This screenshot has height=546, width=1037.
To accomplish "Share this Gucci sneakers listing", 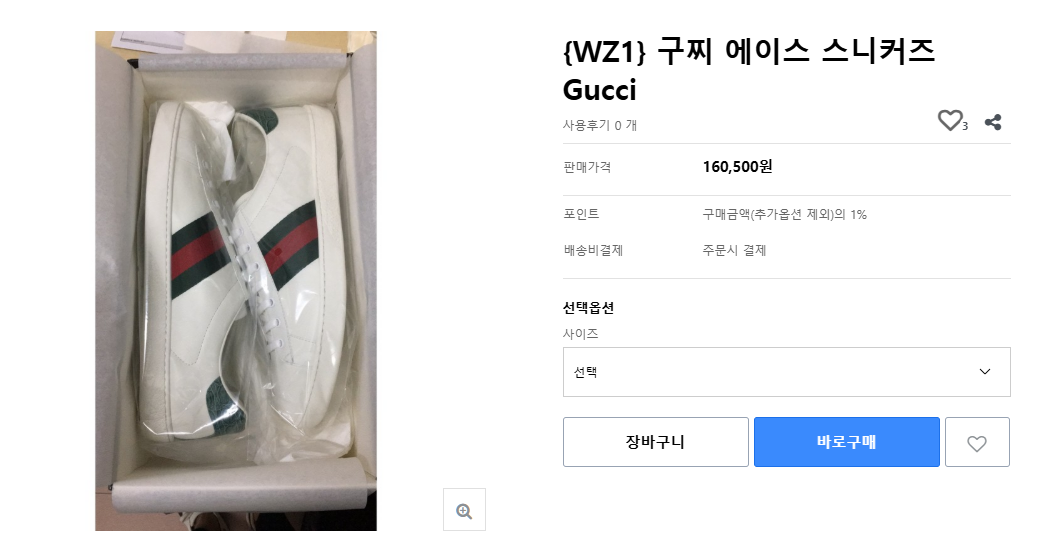I will point(993,122).
